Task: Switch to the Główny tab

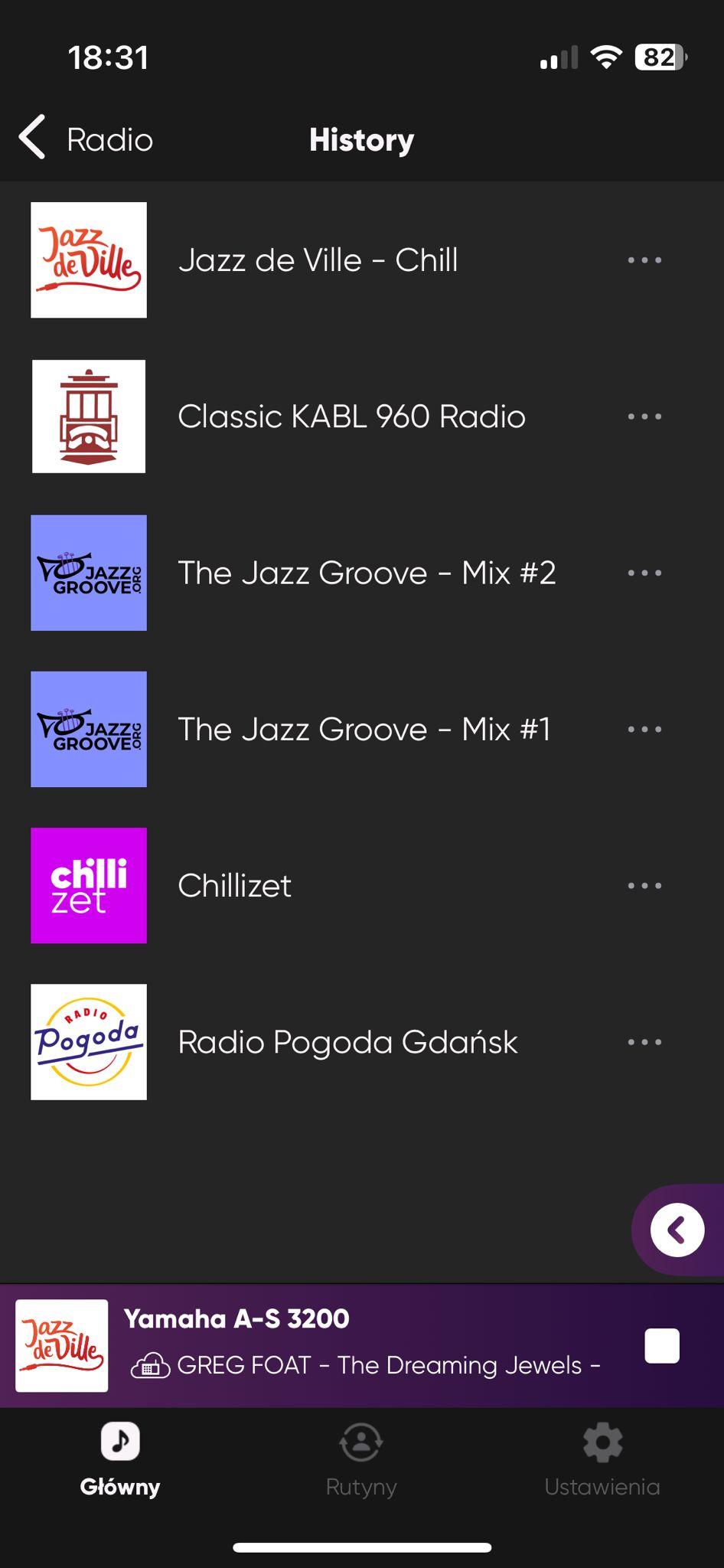Action: click(120, 1459)
